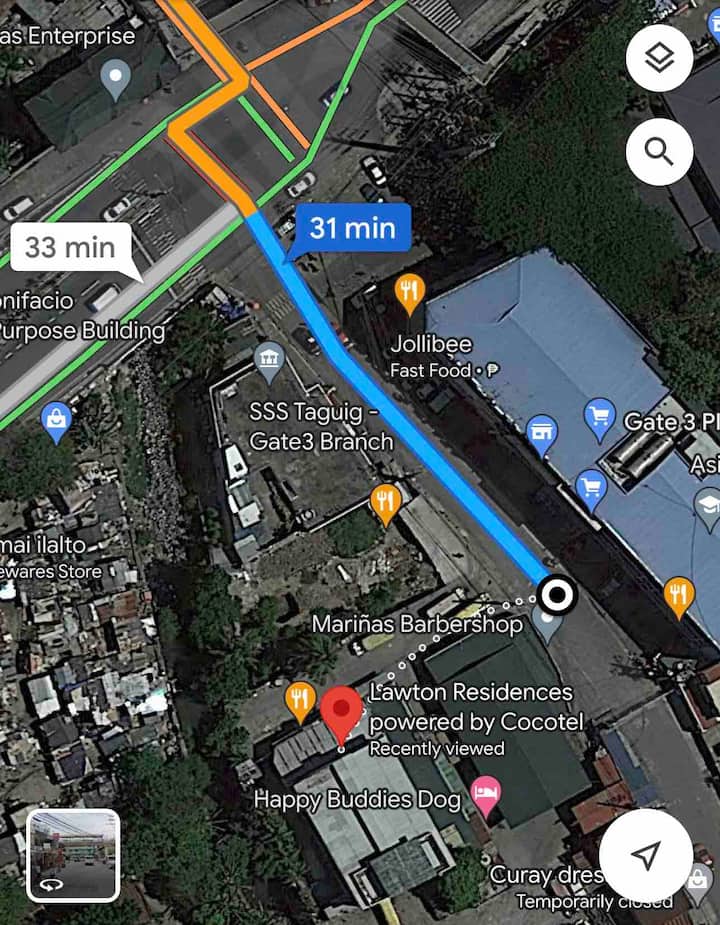The height and width of the screenshot is (925, 720).
Task: Select the alternate 33 min route
Action: click(70, 247)
